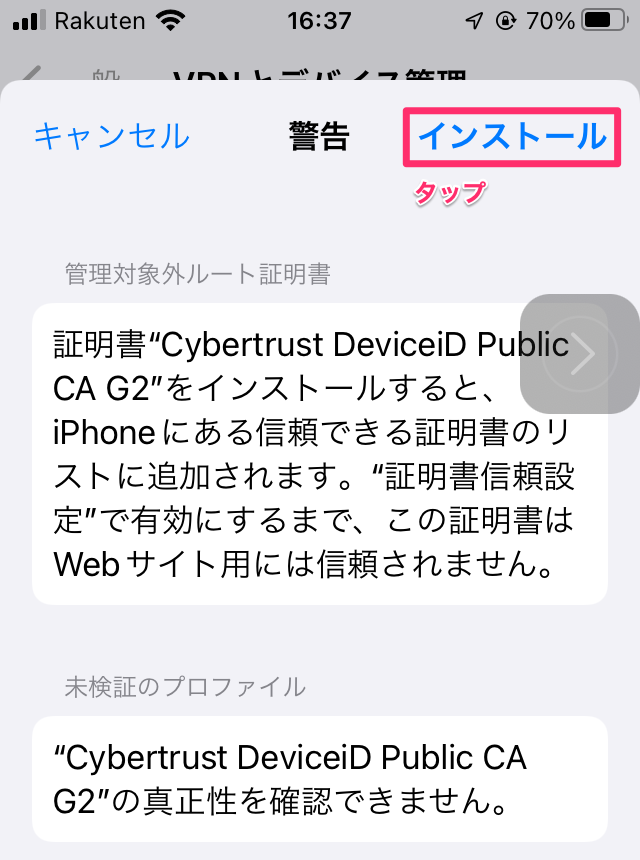
Task: Tap インストール to install the certificate
Action: pyautogui.click(x=512, y=137)
